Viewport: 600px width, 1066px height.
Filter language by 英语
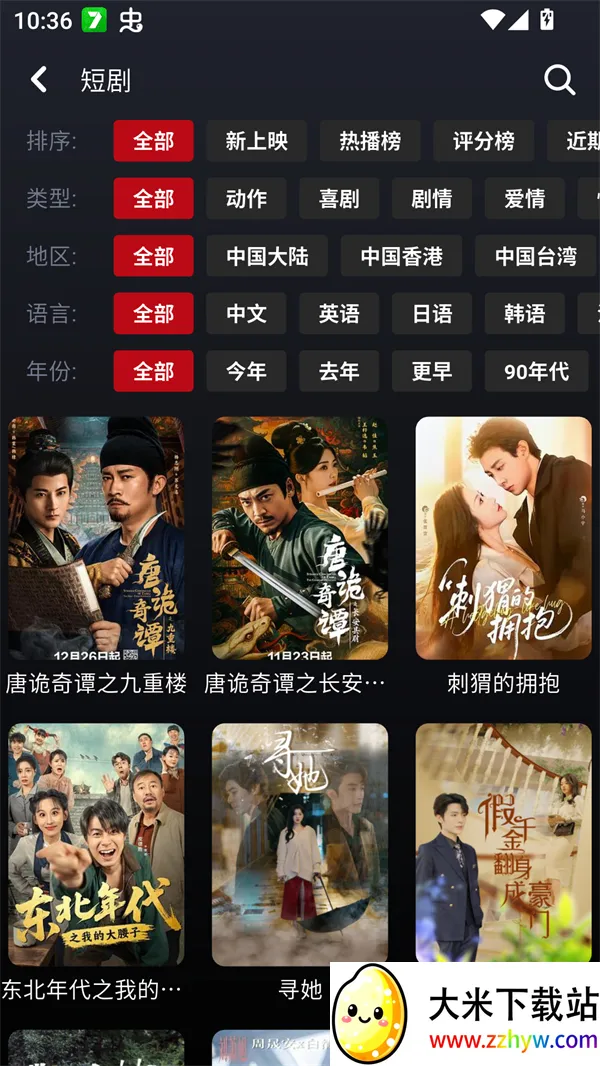[x=339, y=314]
